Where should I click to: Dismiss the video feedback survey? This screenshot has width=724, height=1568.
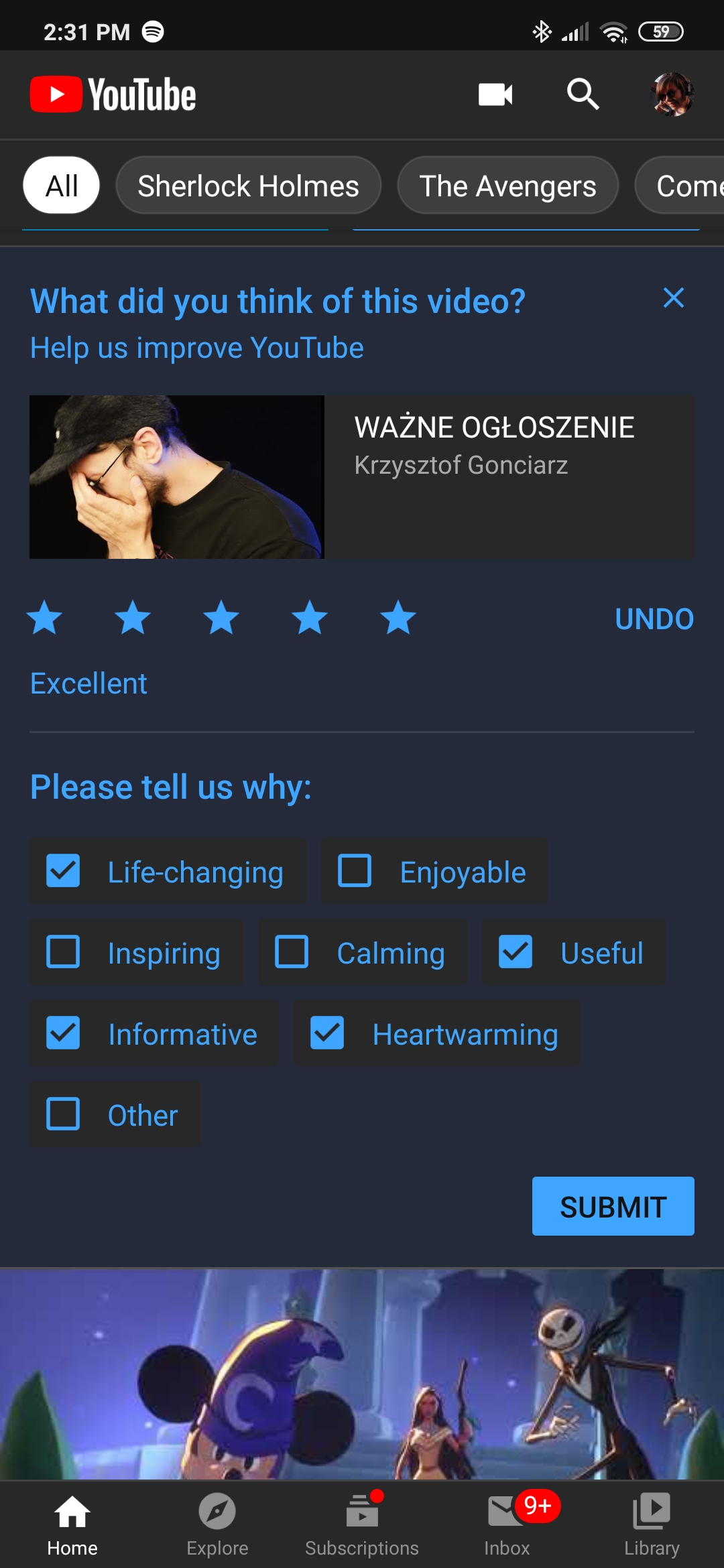coord(673,298)
